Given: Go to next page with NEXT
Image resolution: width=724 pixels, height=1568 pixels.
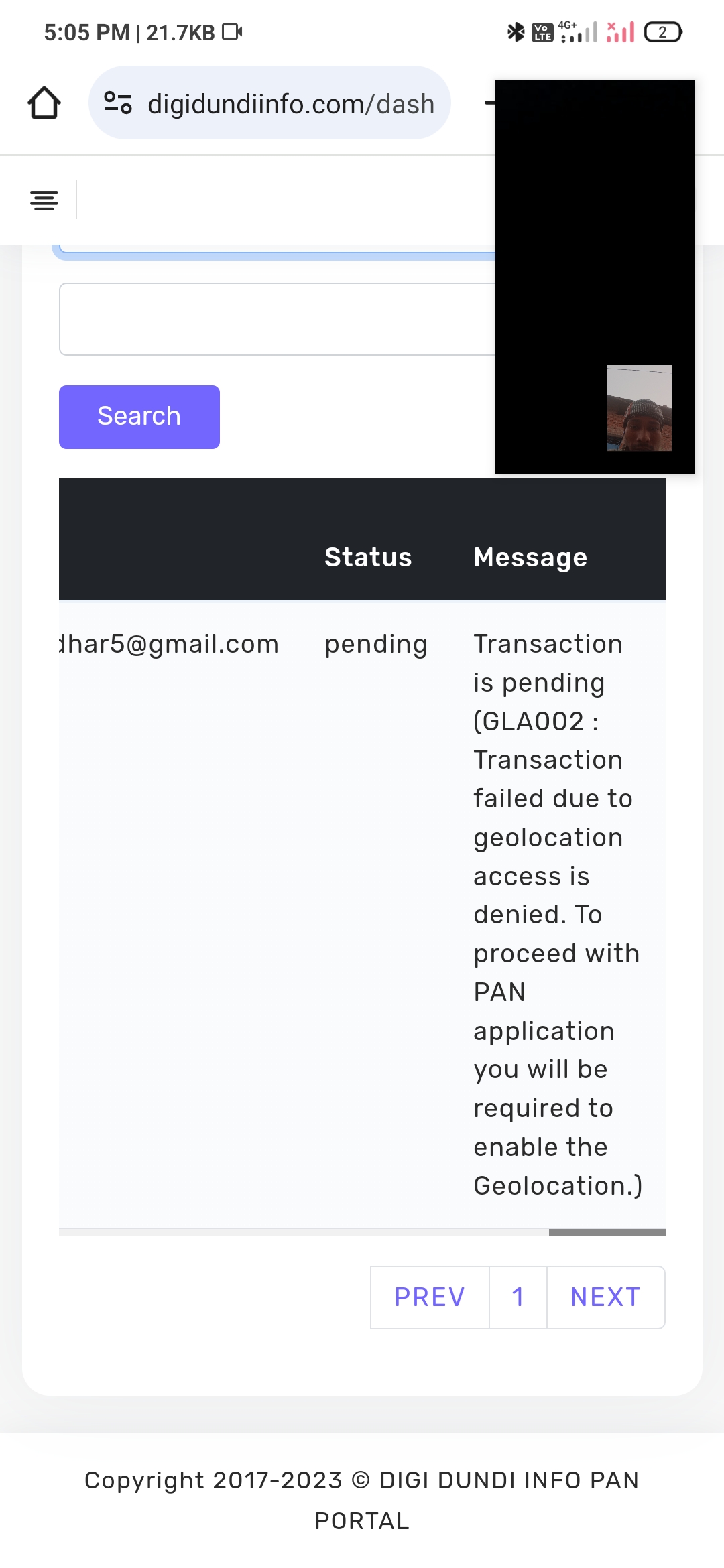Looking at the screenshot, I should click(x=605, y=1297).
